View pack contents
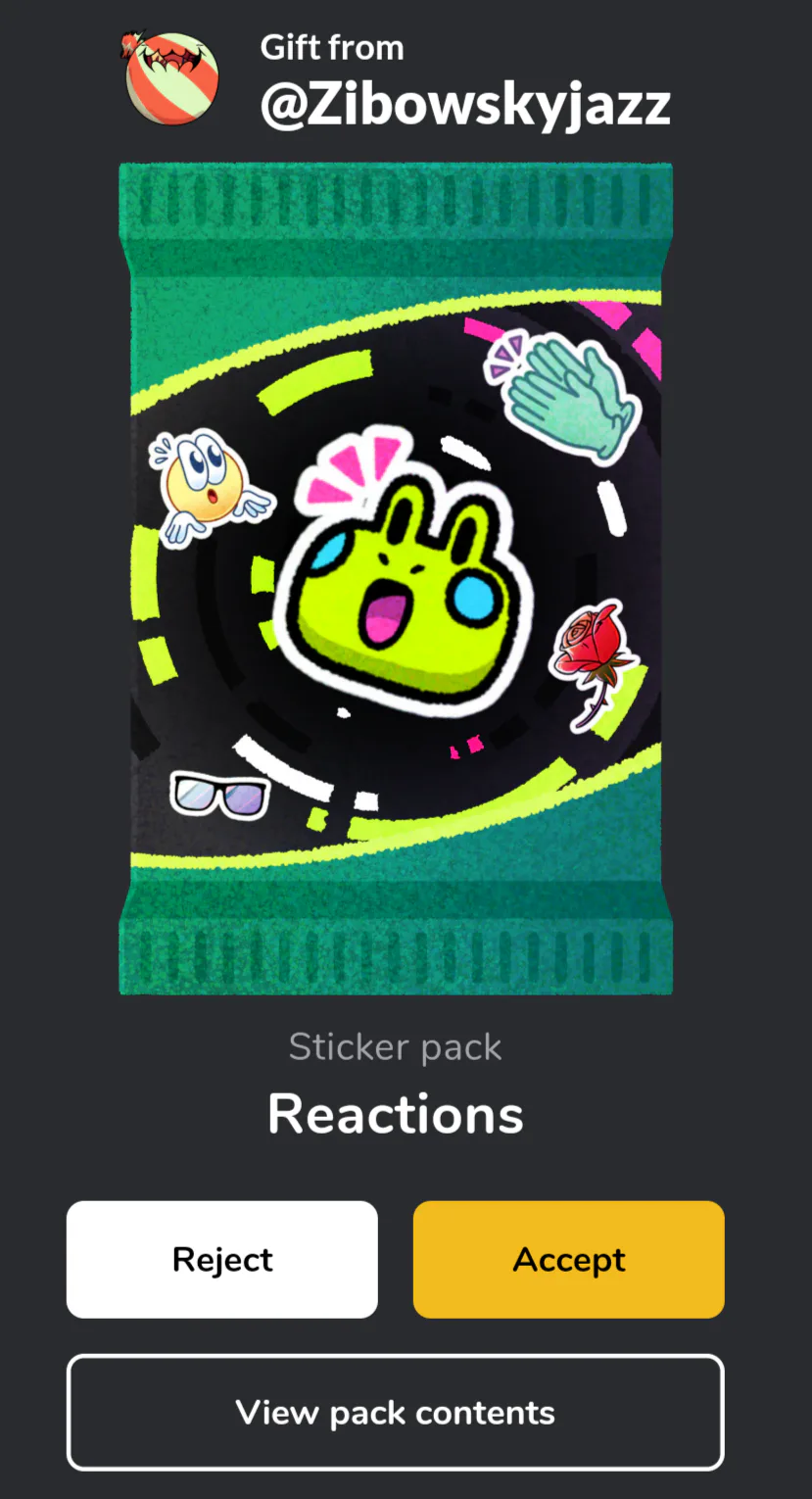The height and width of the screenshot is (1499, 812). point(396,1413)
